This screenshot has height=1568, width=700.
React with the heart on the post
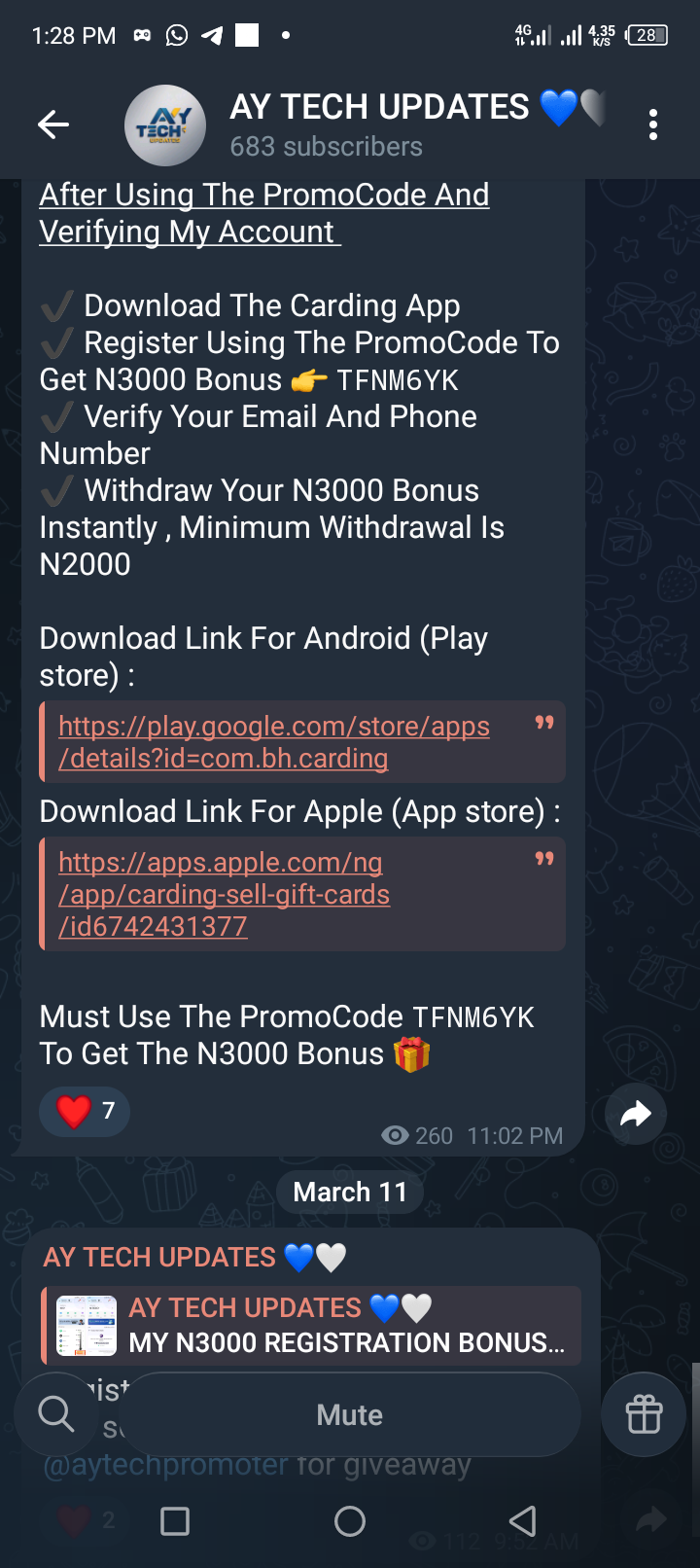click(x=85, y=1111)
